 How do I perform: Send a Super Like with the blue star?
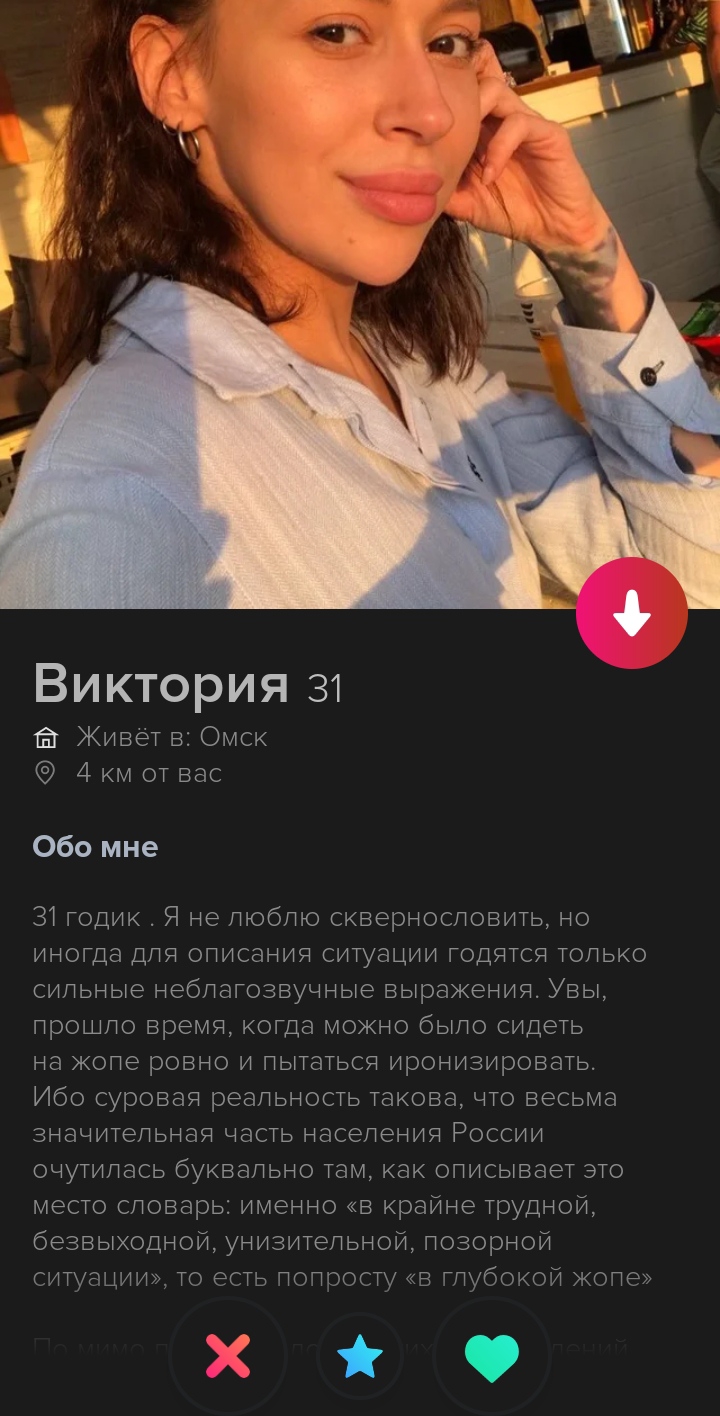360,1357
